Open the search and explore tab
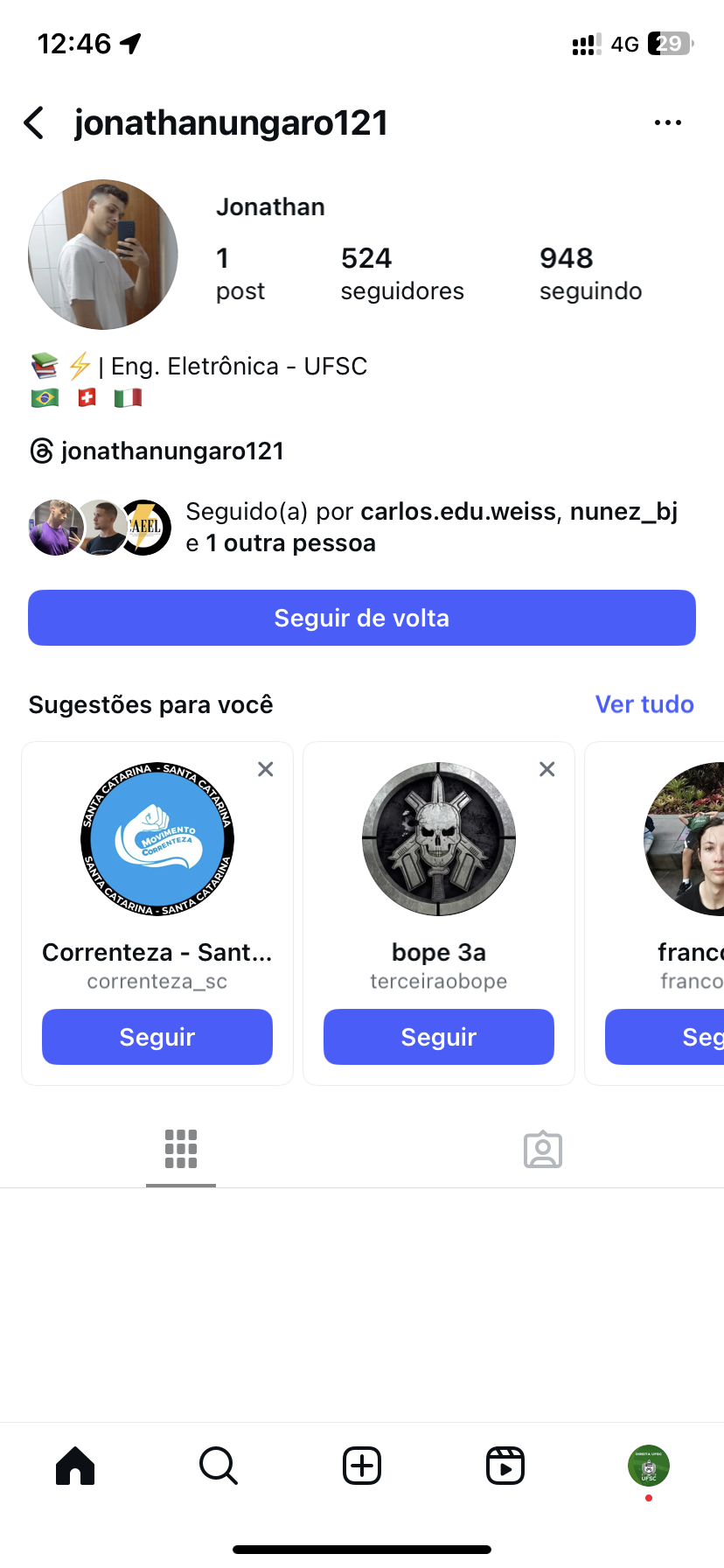This screenshot has width=724, height=1568. coord(219,1466)
